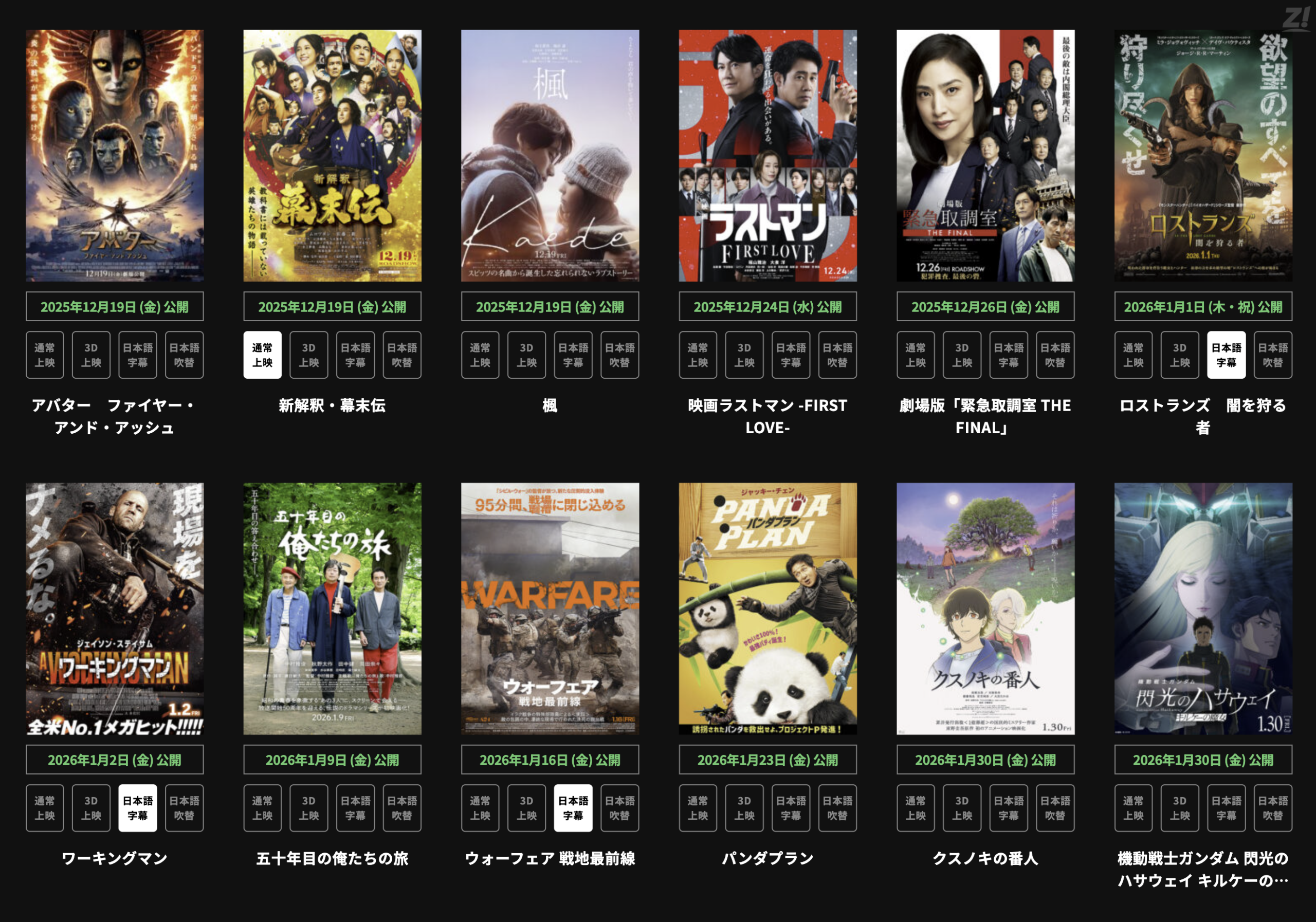1316x922 pixels.
Task: Select the クスノキの番人 movie card
Action: click(x=985, y=608)
